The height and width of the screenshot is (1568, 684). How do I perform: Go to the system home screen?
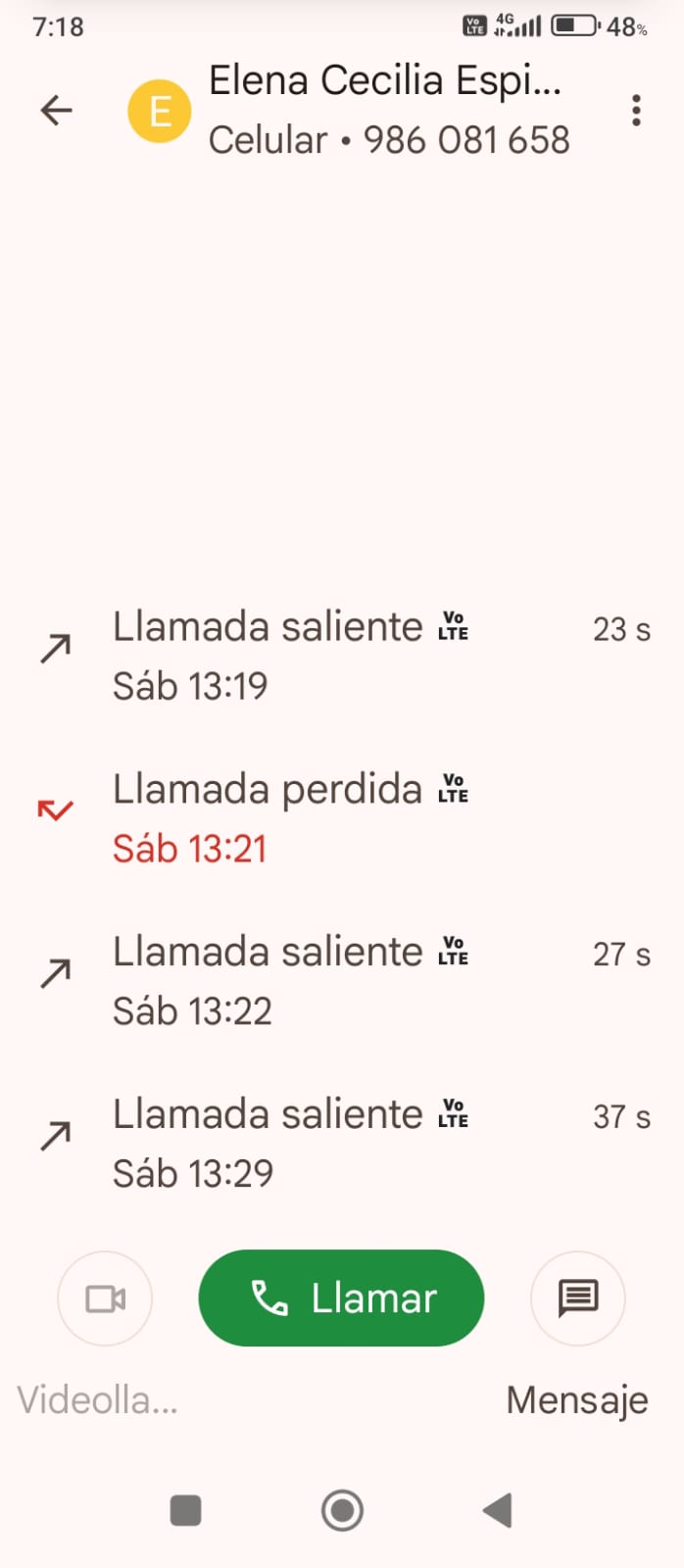coord(342,1510)
